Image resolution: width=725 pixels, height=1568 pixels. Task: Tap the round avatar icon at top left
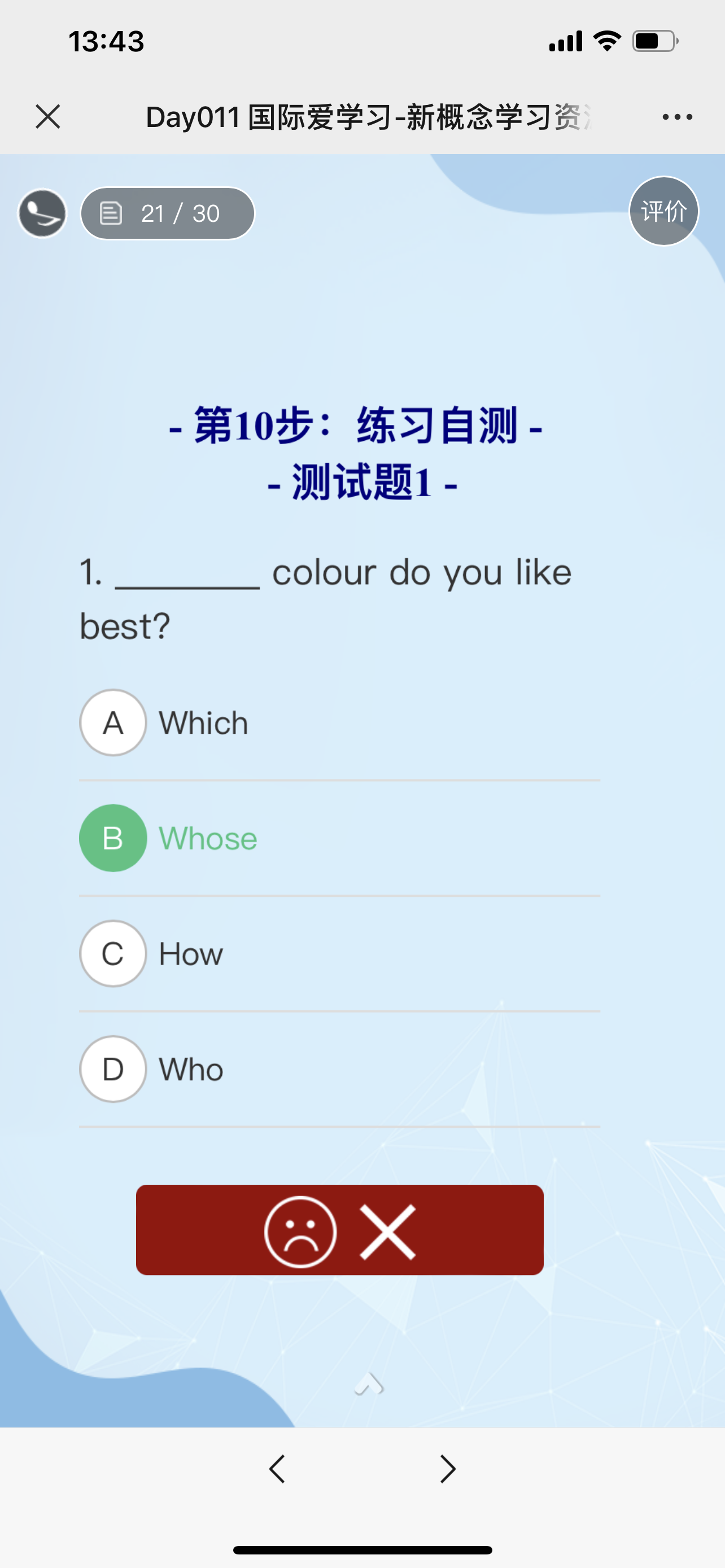42,213
